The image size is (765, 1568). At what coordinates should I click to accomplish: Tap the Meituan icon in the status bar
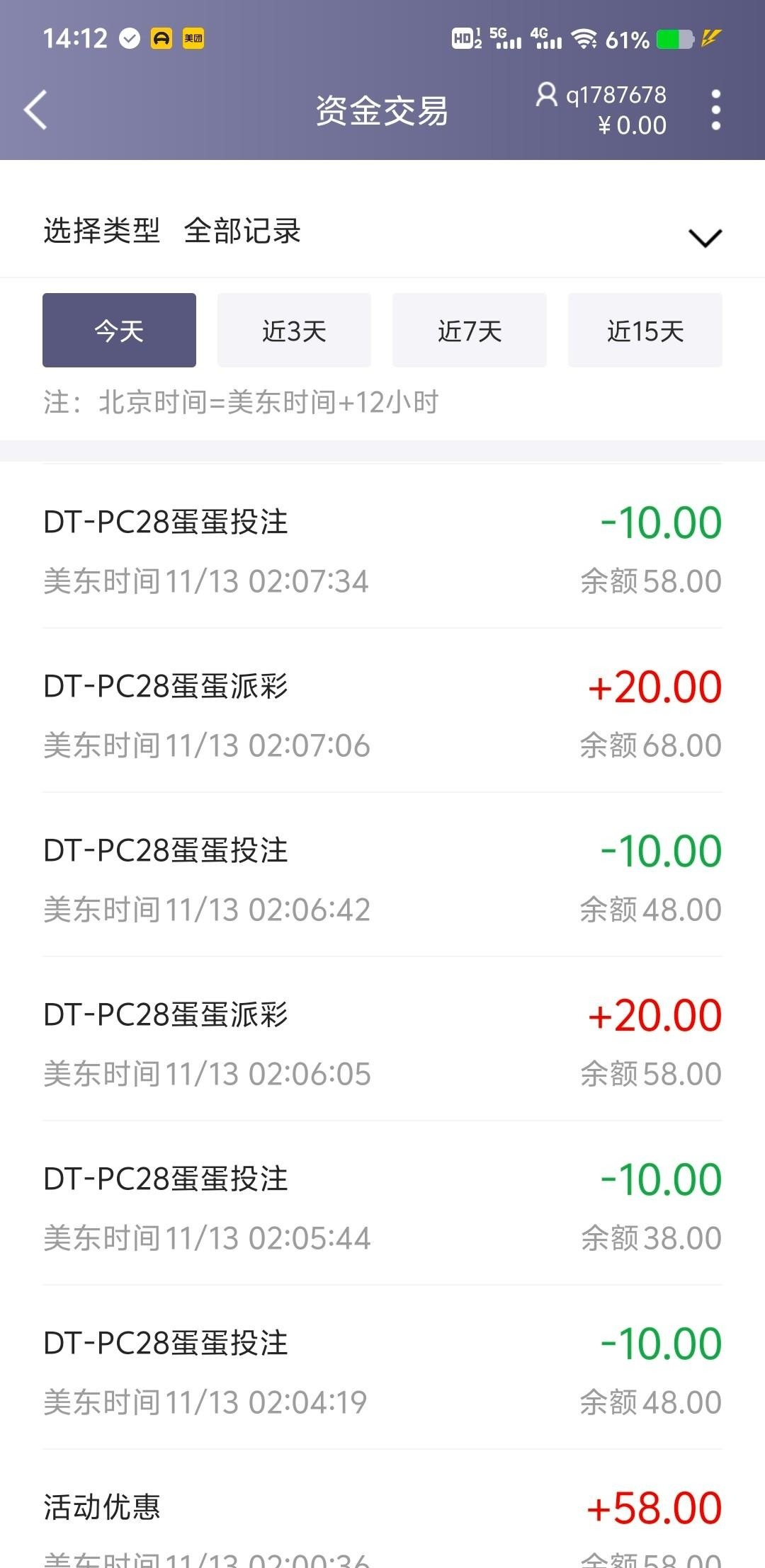193,40
